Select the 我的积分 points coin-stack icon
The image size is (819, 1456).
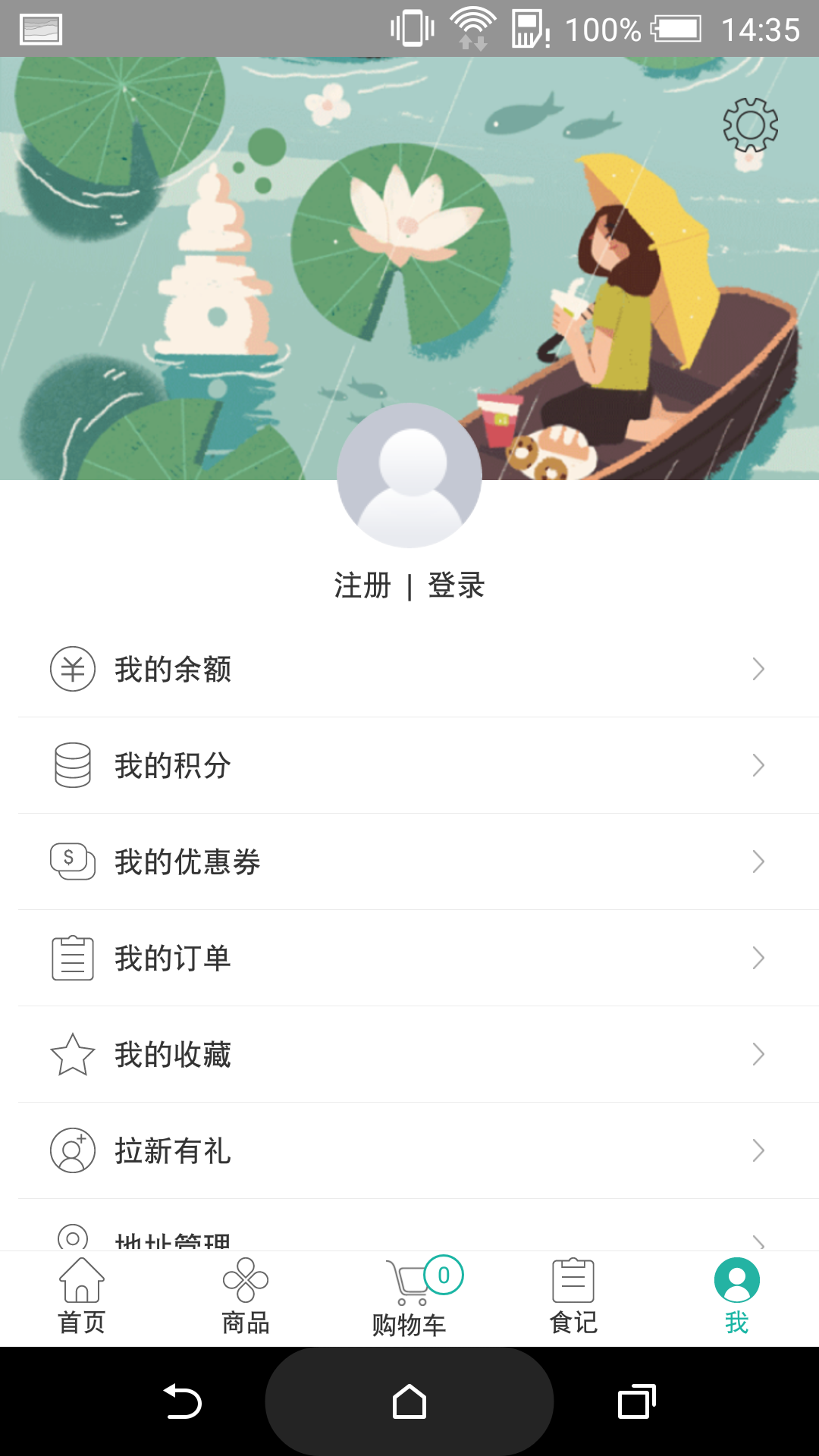71,766
